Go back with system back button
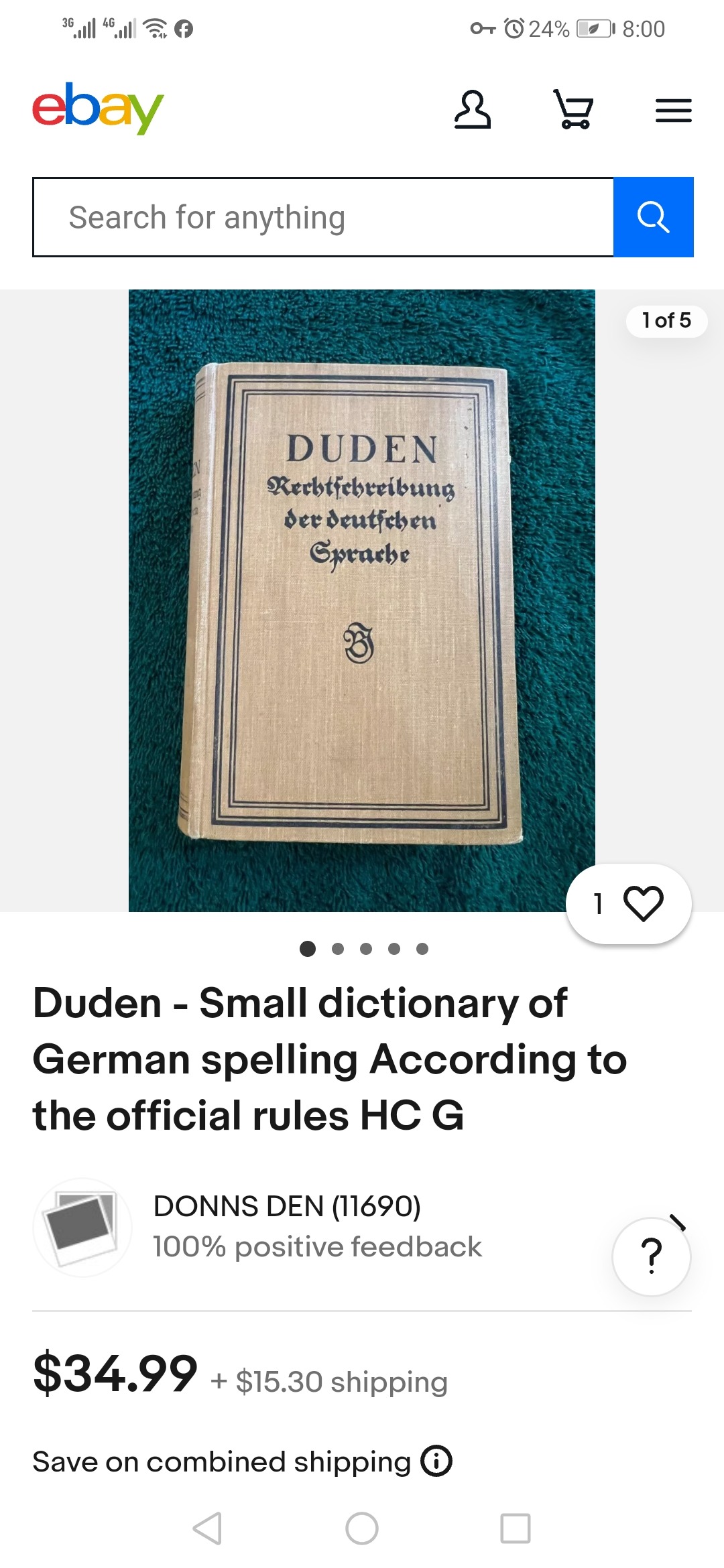 click(207, 1528)
